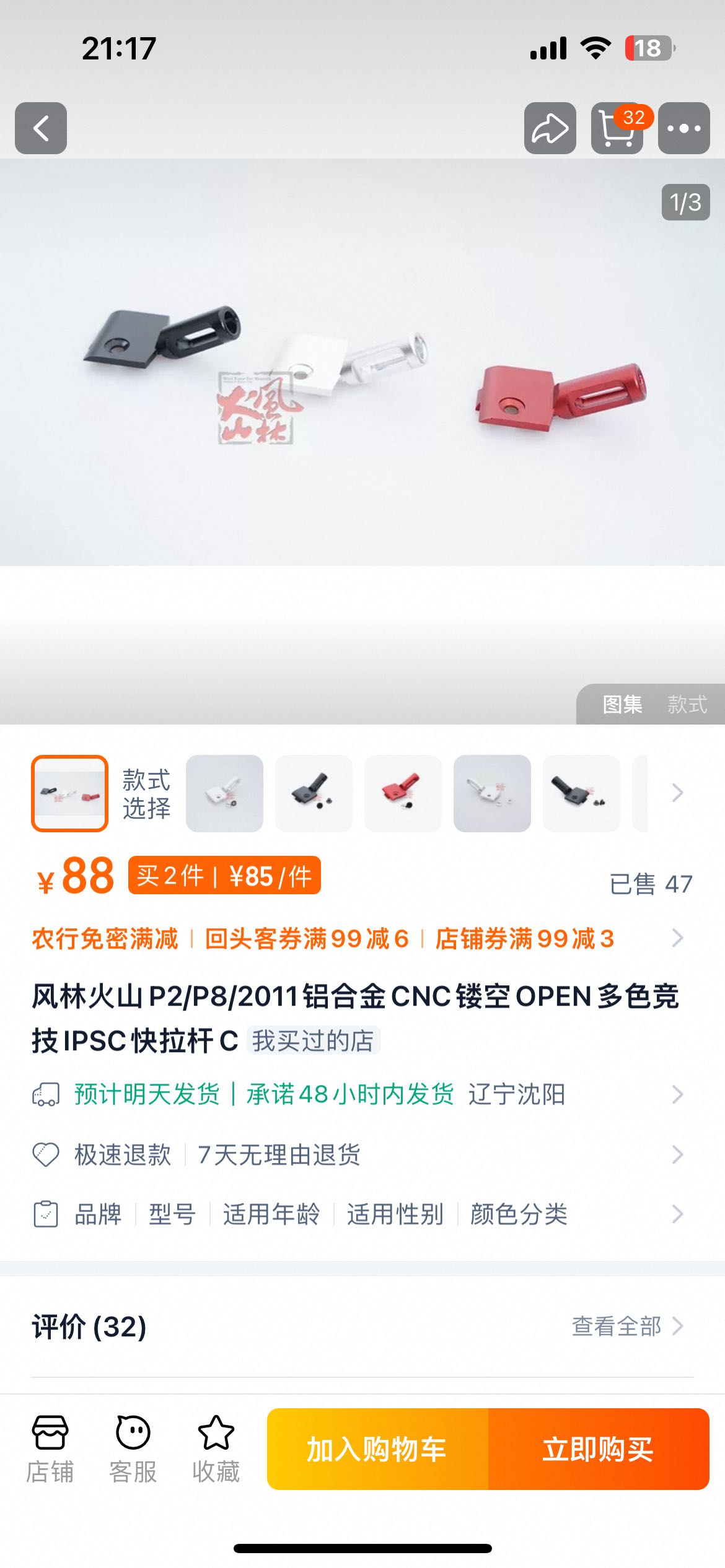Pick the first black lever style thumbnail
Image resolution: width=725 pixels, height=1568 pixels.
click(314, 793)
